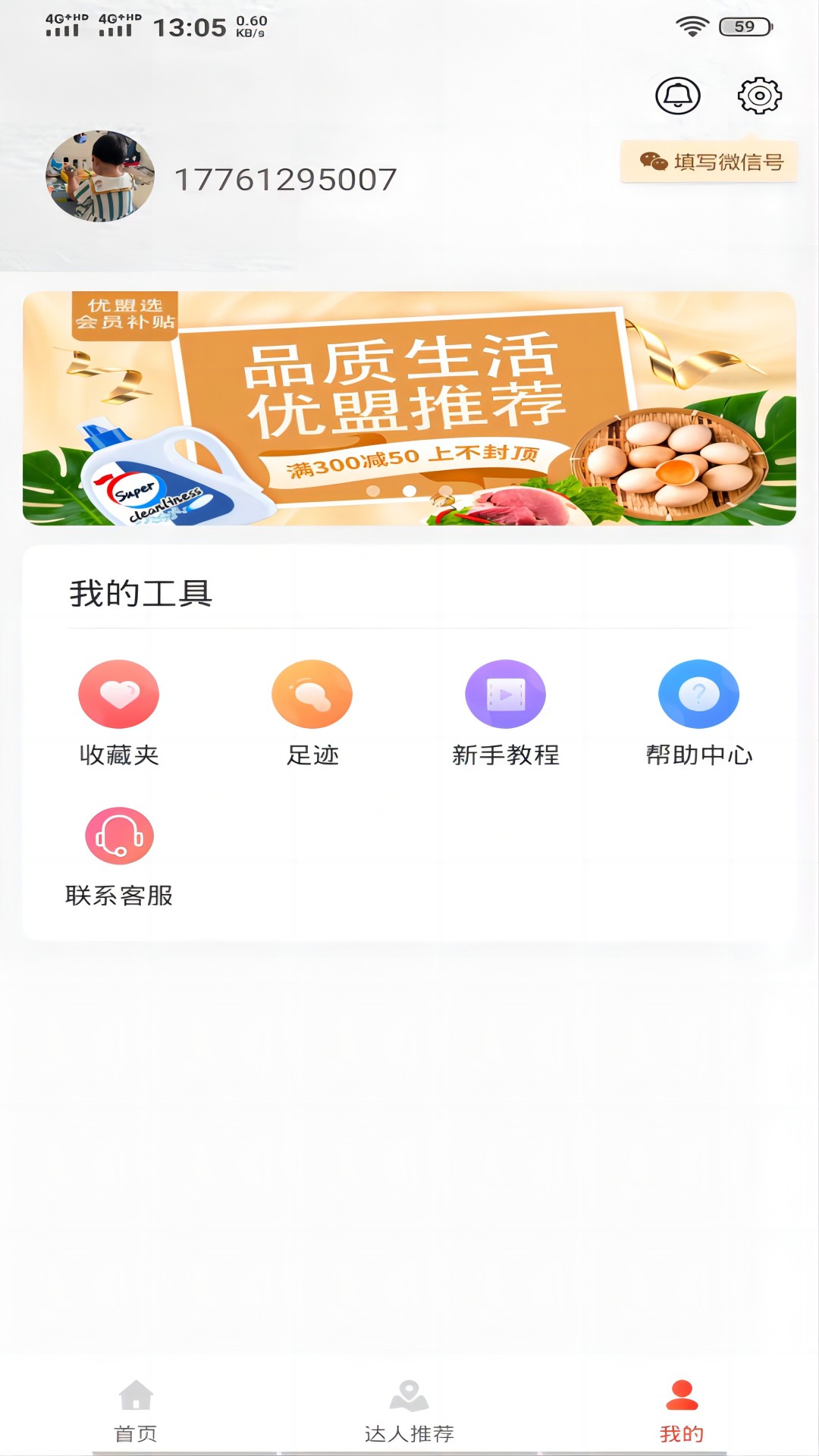Contact 联系客服 customer service
Screen dimensions: 819x1456
click(119, 855)
